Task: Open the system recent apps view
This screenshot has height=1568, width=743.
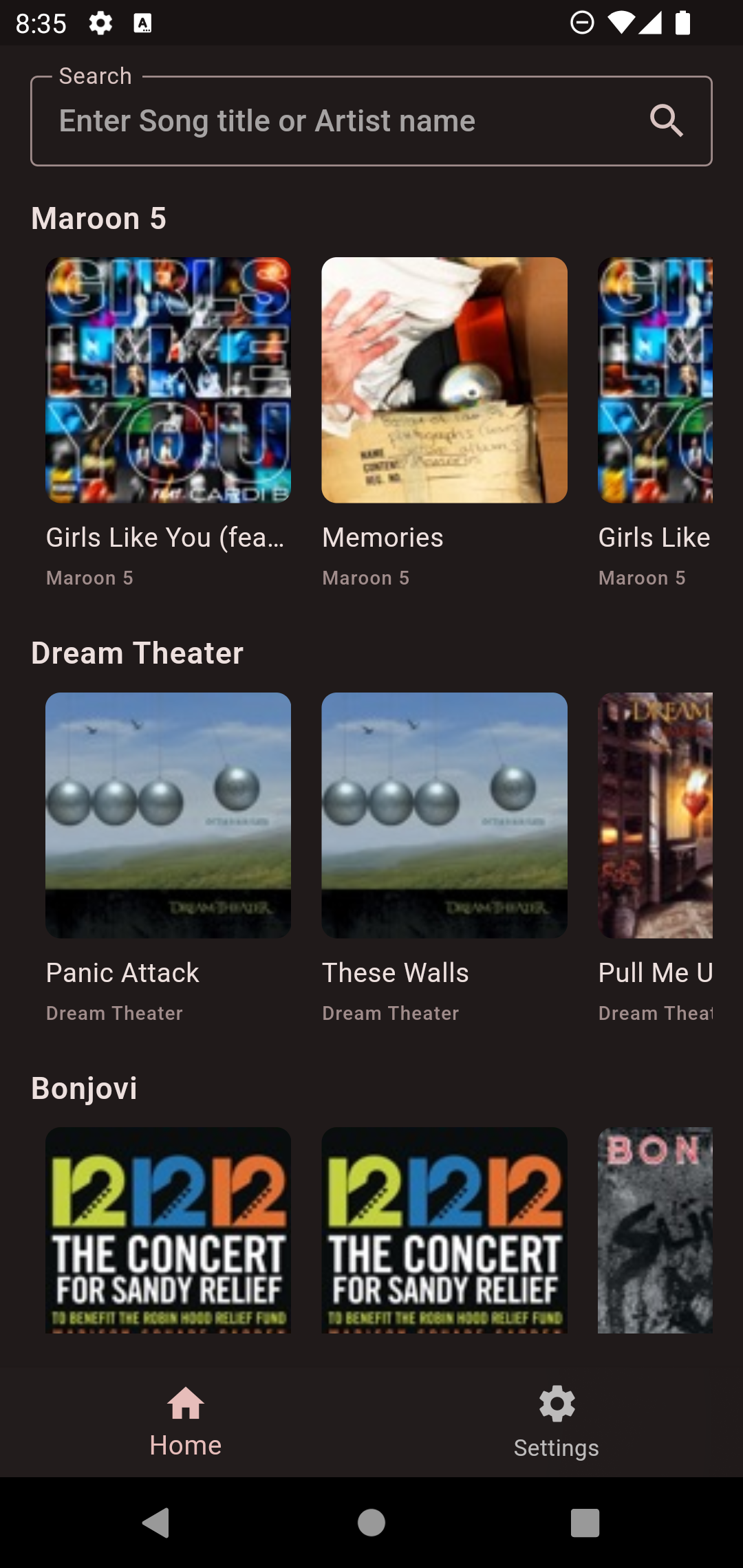Action: tap(585, 1523)
